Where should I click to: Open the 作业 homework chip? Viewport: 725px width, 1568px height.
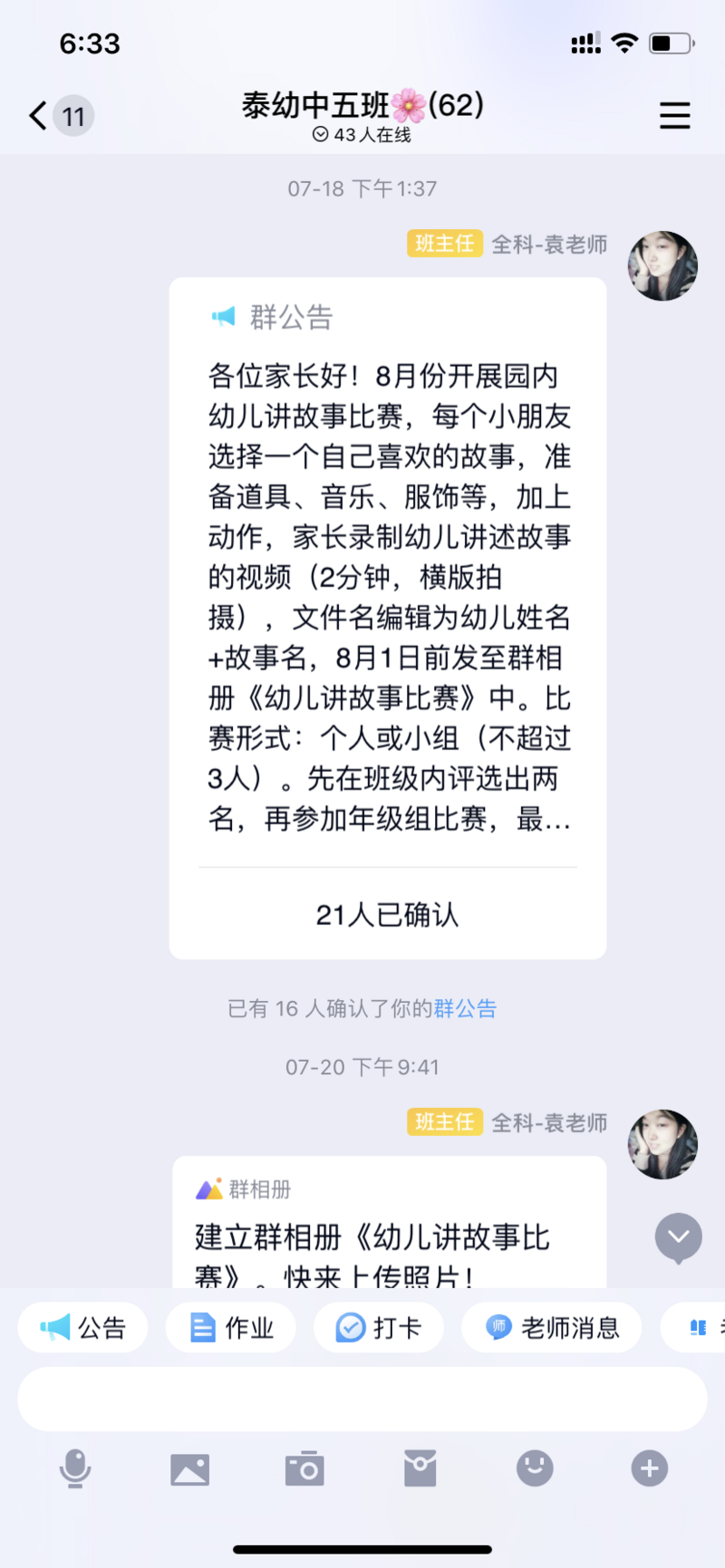[231, 1328]
